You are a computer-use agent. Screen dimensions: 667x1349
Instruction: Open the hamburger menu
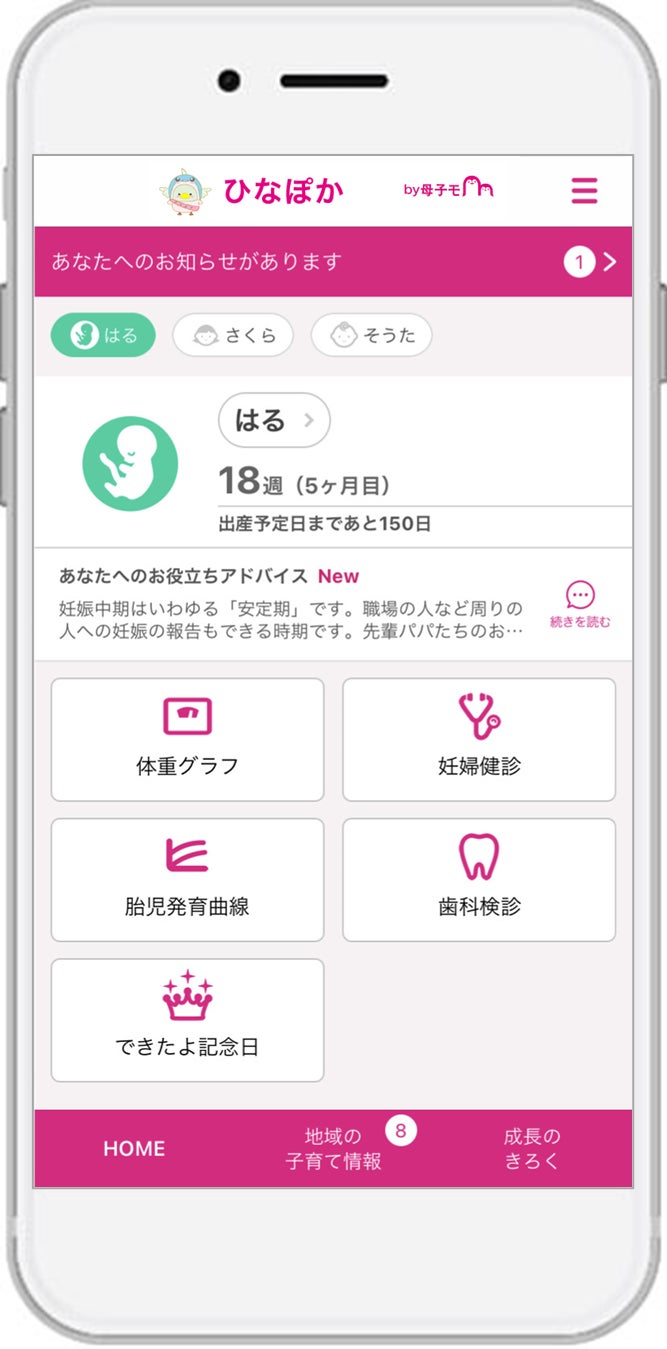click(x=584, y=190)
